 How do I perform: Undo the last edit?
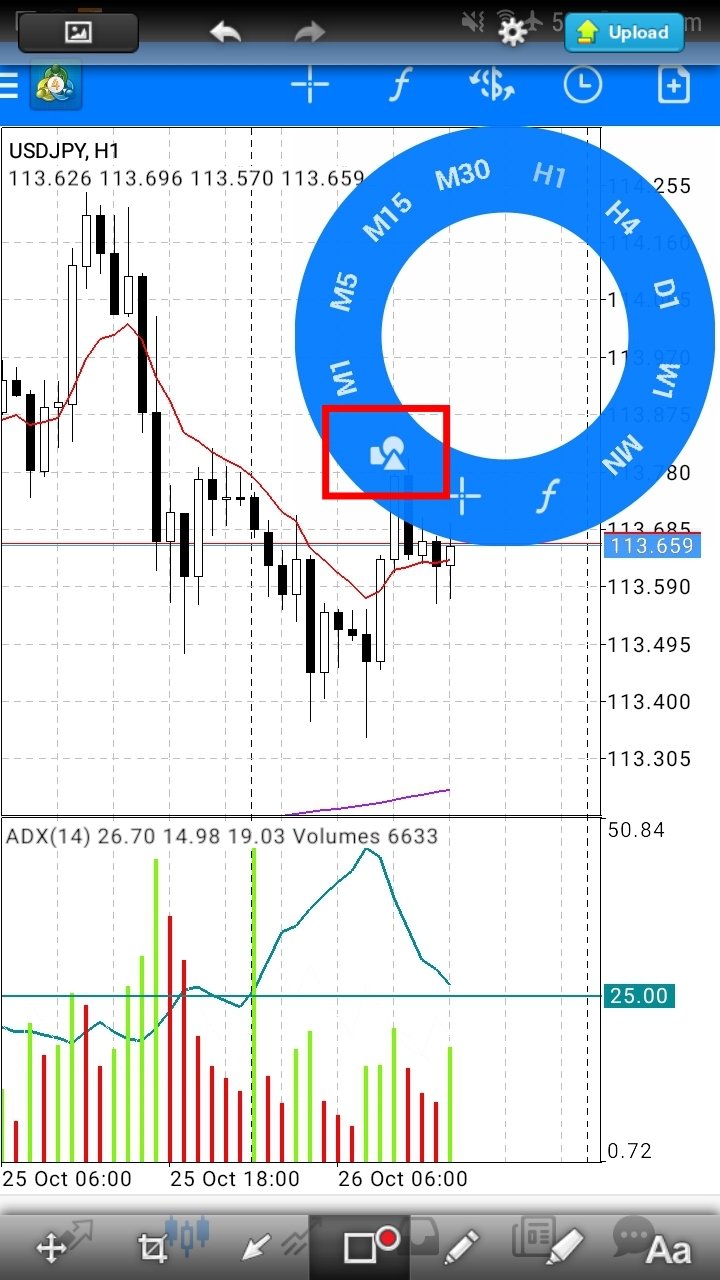pos(226,32)
